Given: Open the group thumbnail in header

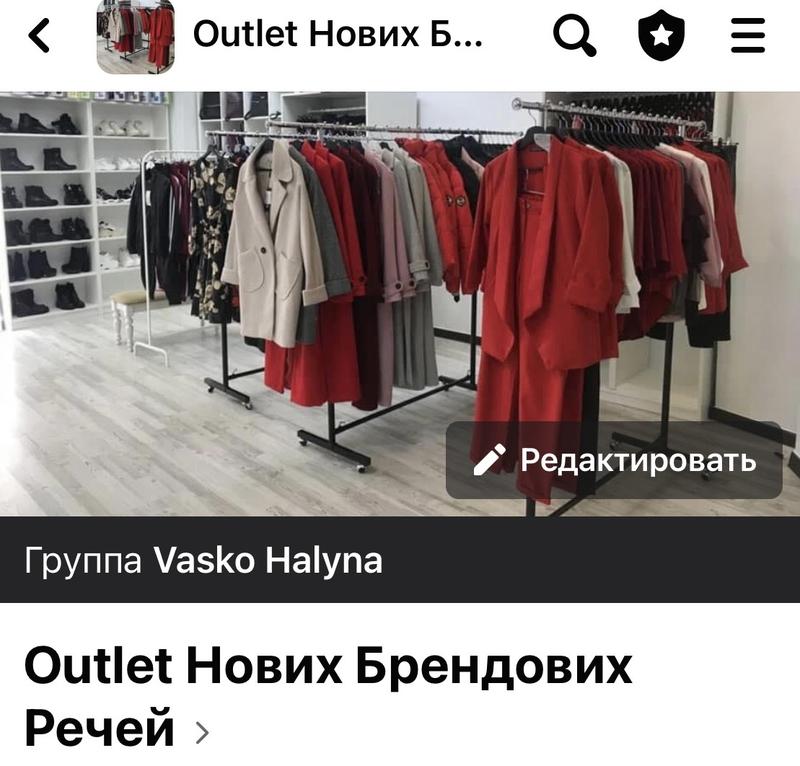Looking at the screenshot, I should click(x=135, y=37).
